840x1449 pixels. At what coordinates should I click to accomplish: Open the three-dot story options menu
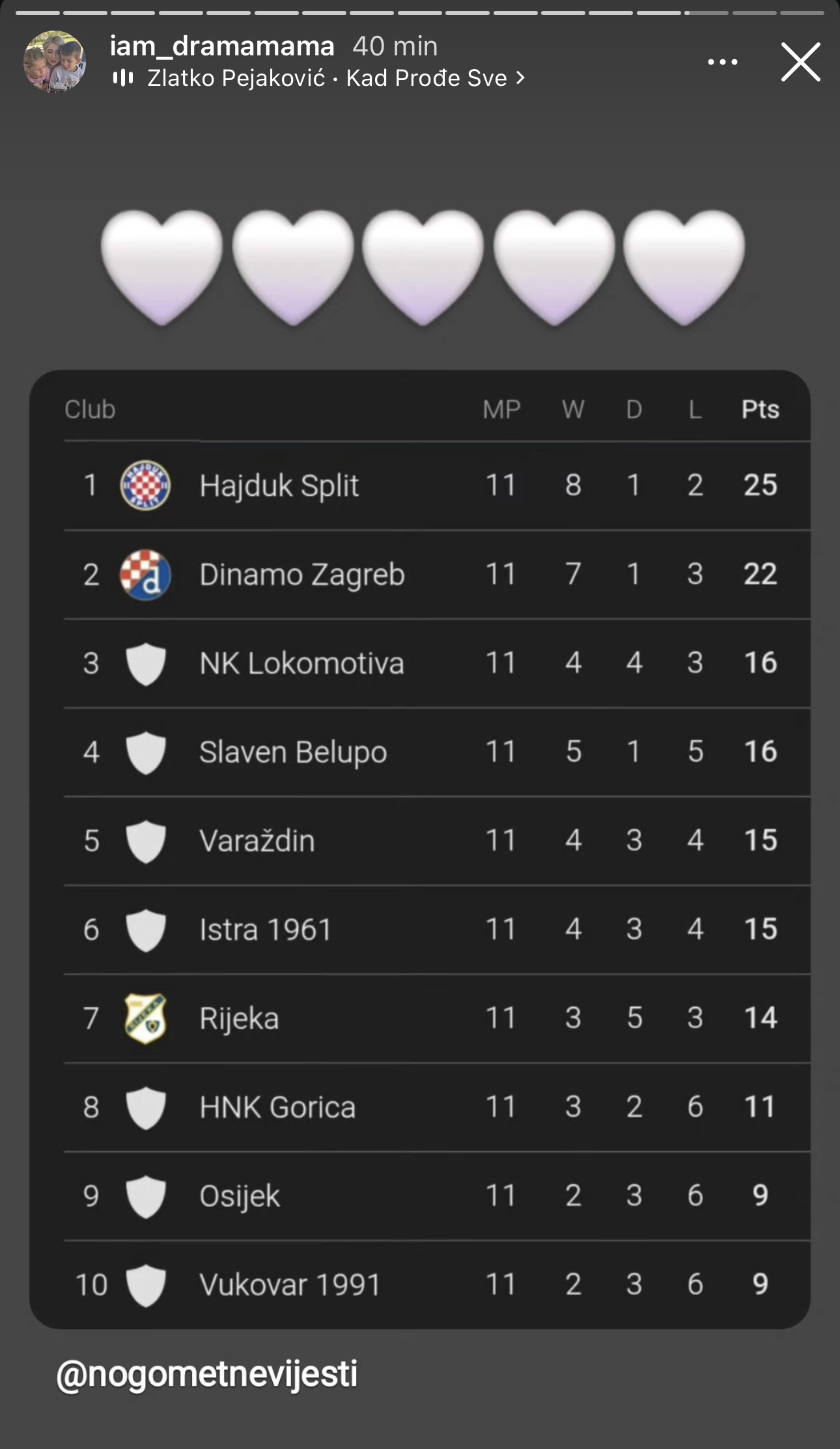pos(722,62)
